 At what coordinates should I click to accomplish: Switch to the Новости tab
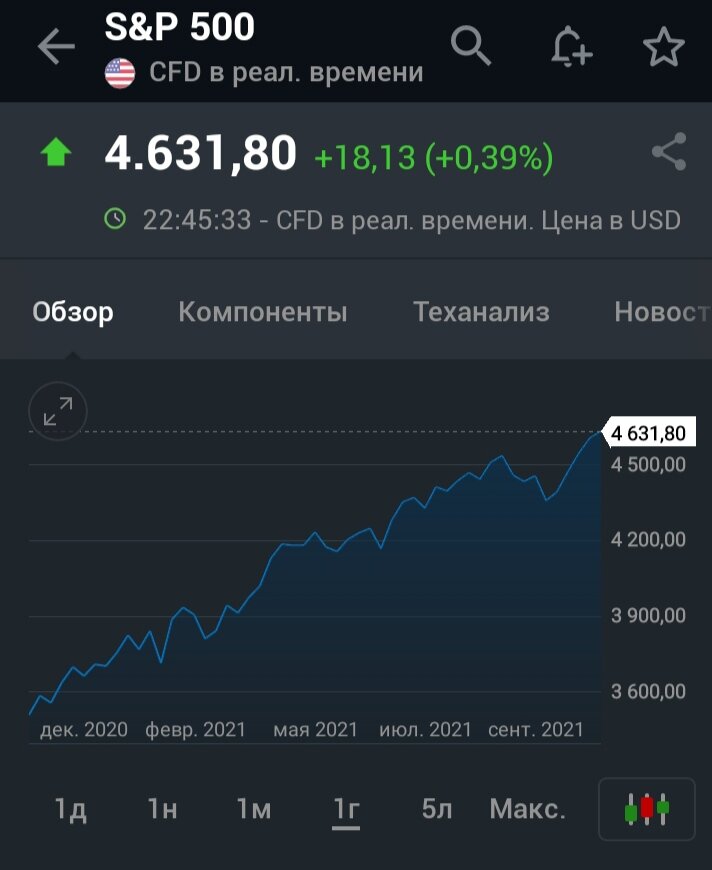coord(662,312)
